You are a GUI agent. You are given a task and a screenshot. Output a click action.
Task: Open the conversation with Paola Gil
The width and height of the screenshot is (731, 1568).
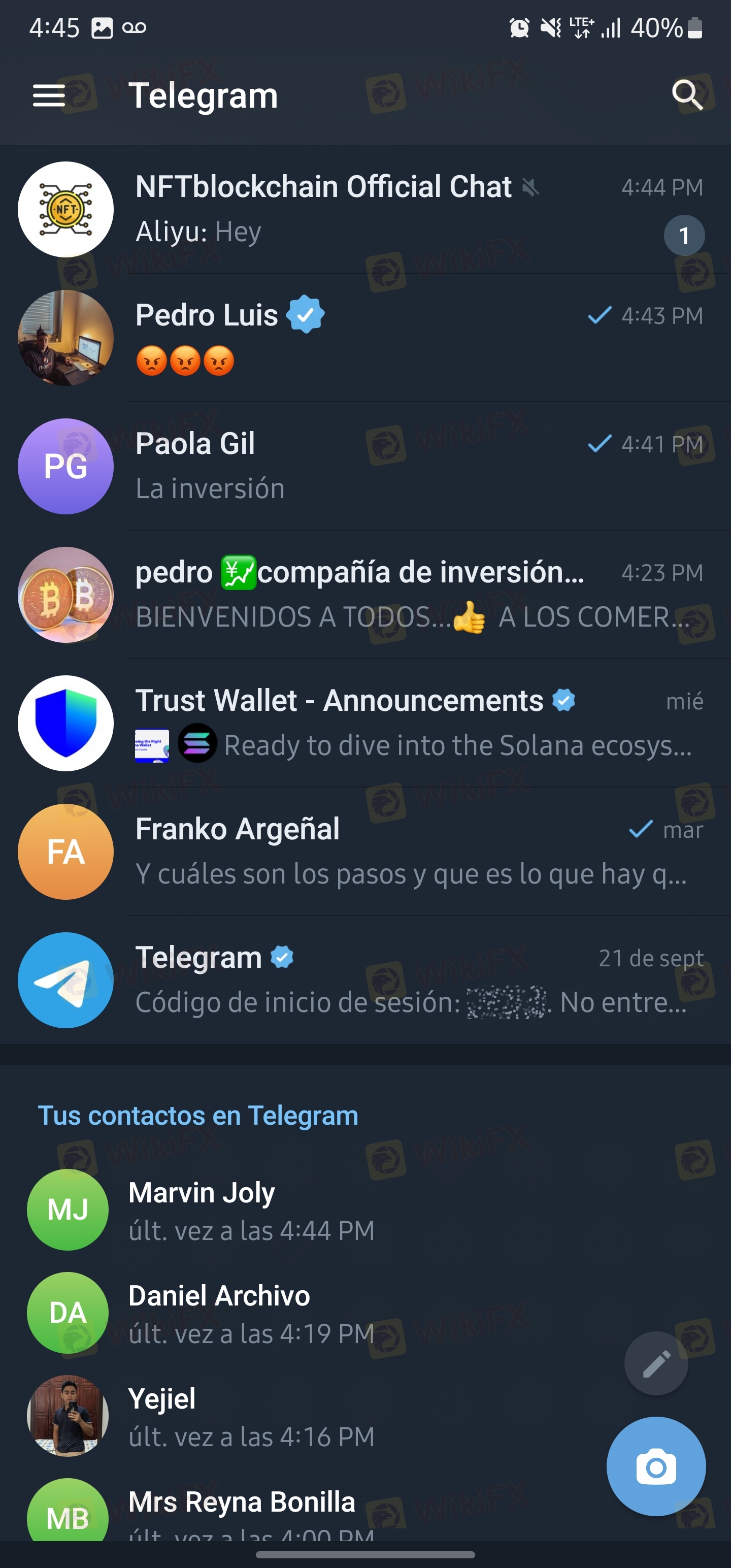tap(365, 466)
